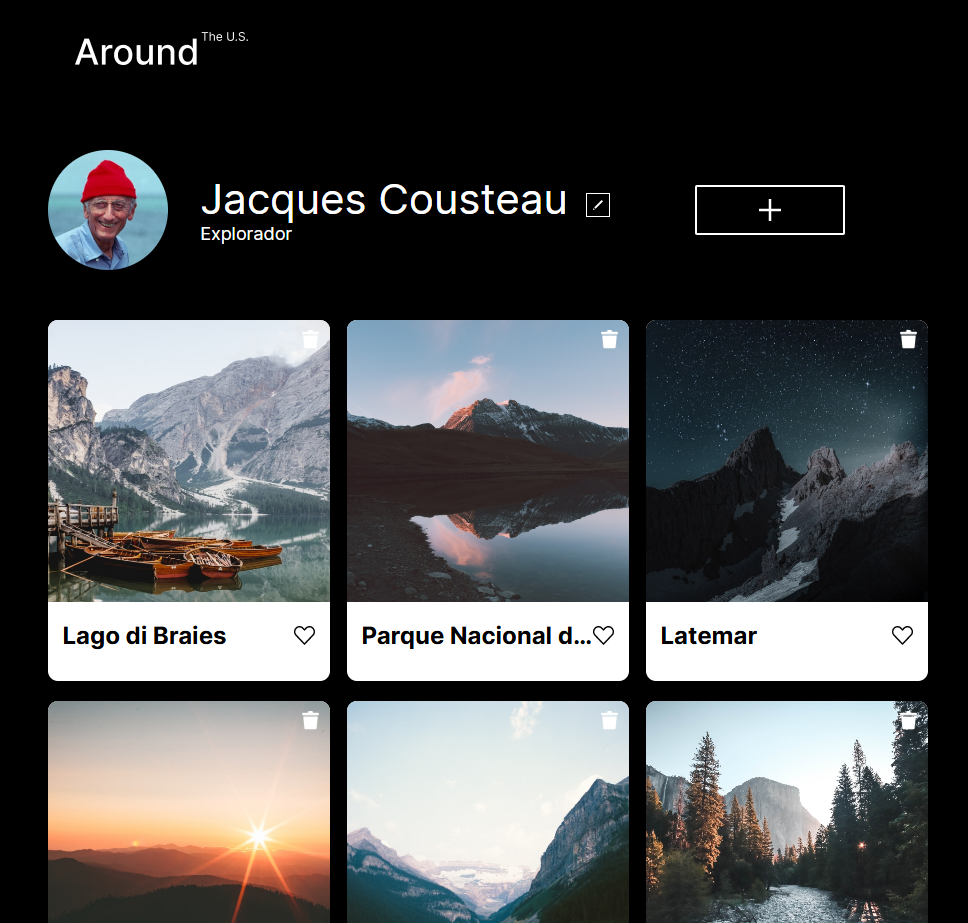The image size is (968, 923).
Task: Edit the Jacques Cousteau profile info
Action: point(597,205)
